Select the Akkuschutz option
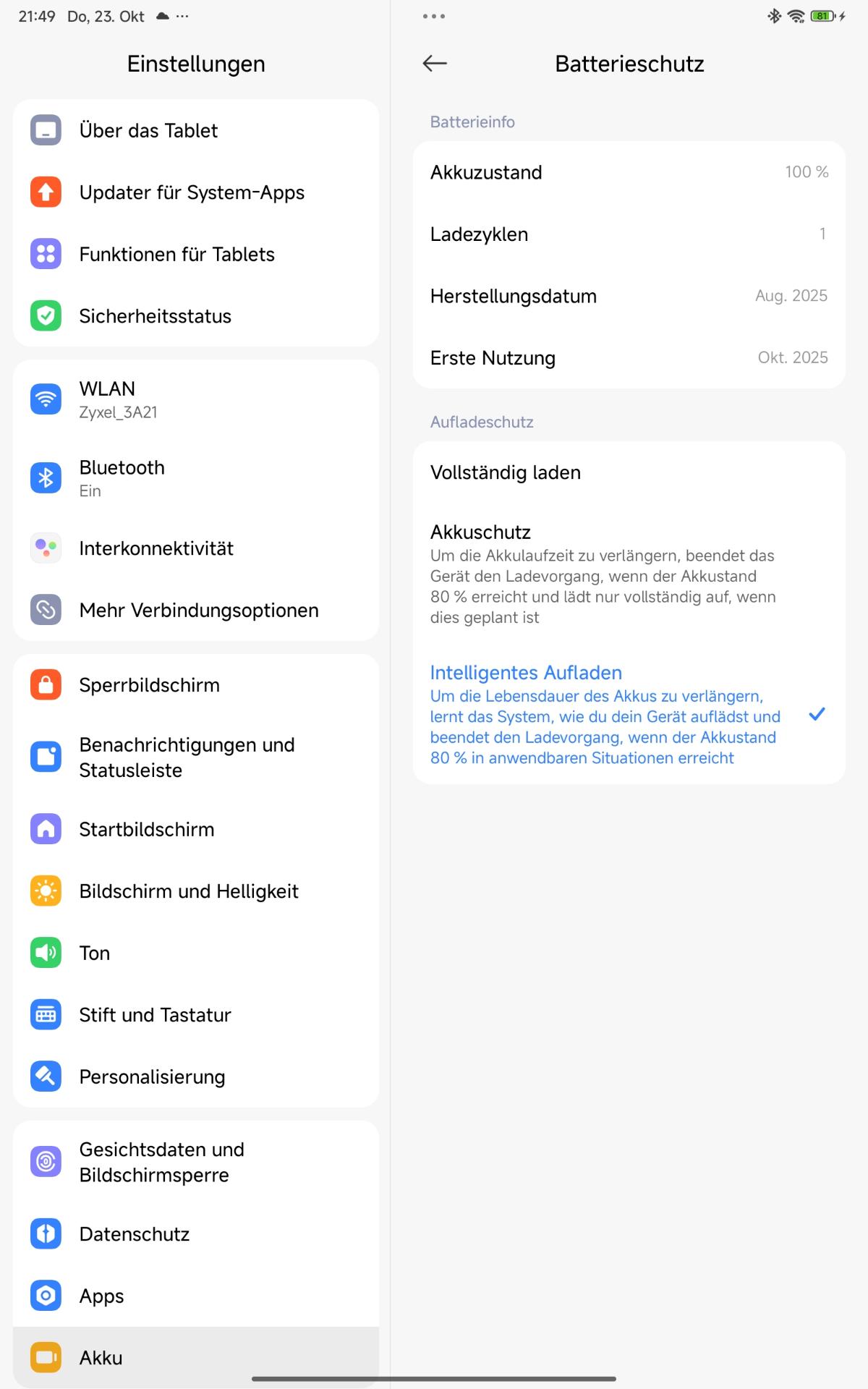Viewport: 868px width, 1389px height. [628, 574]
